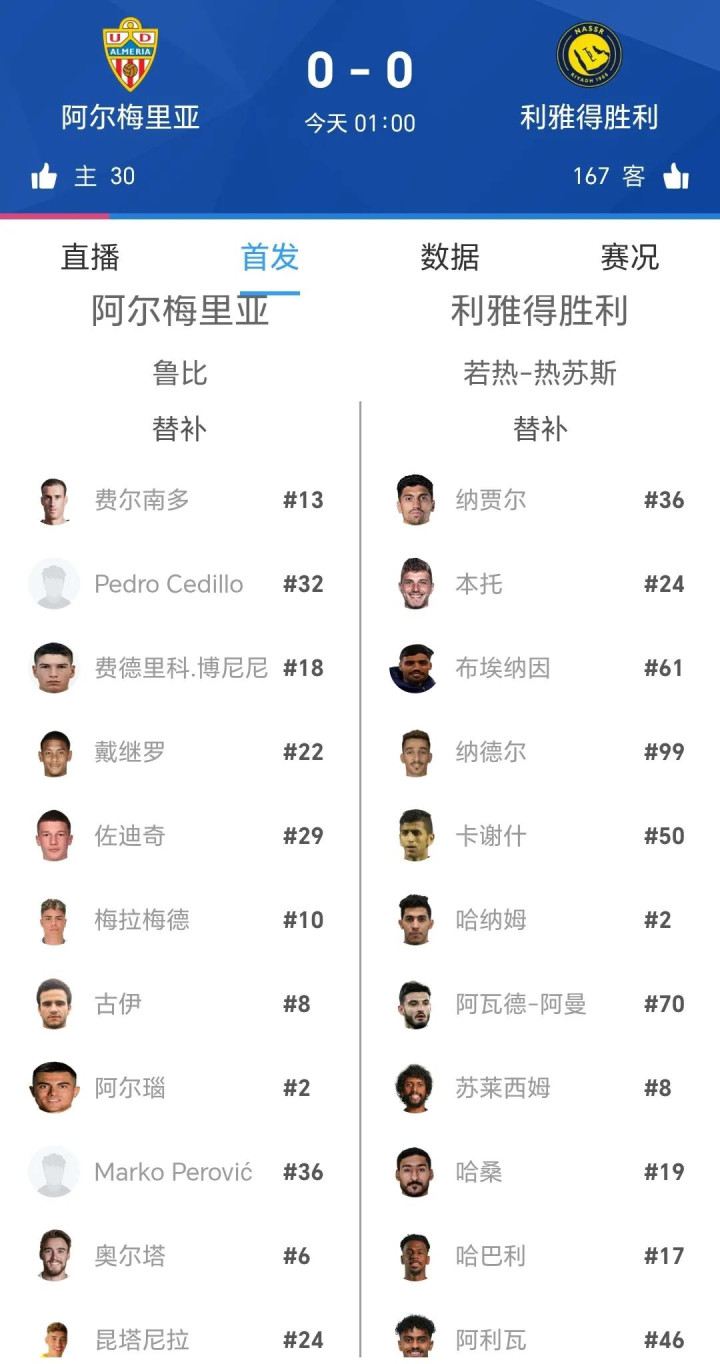Switch to the 直播 tab

point(90,258)
